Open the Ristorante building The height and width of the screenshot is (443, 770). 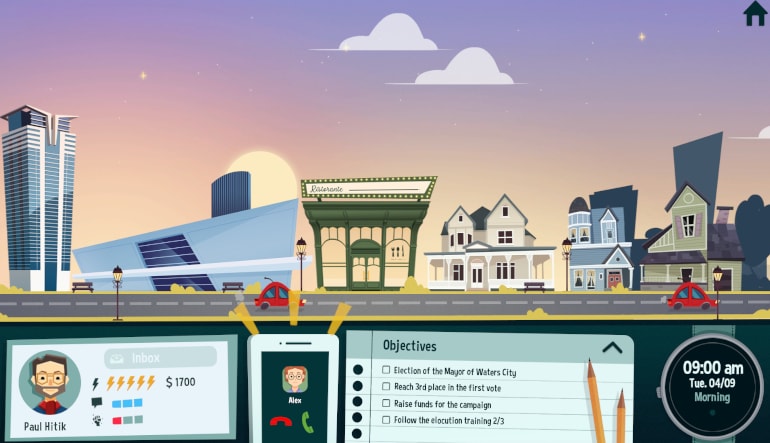coord(366,238)
